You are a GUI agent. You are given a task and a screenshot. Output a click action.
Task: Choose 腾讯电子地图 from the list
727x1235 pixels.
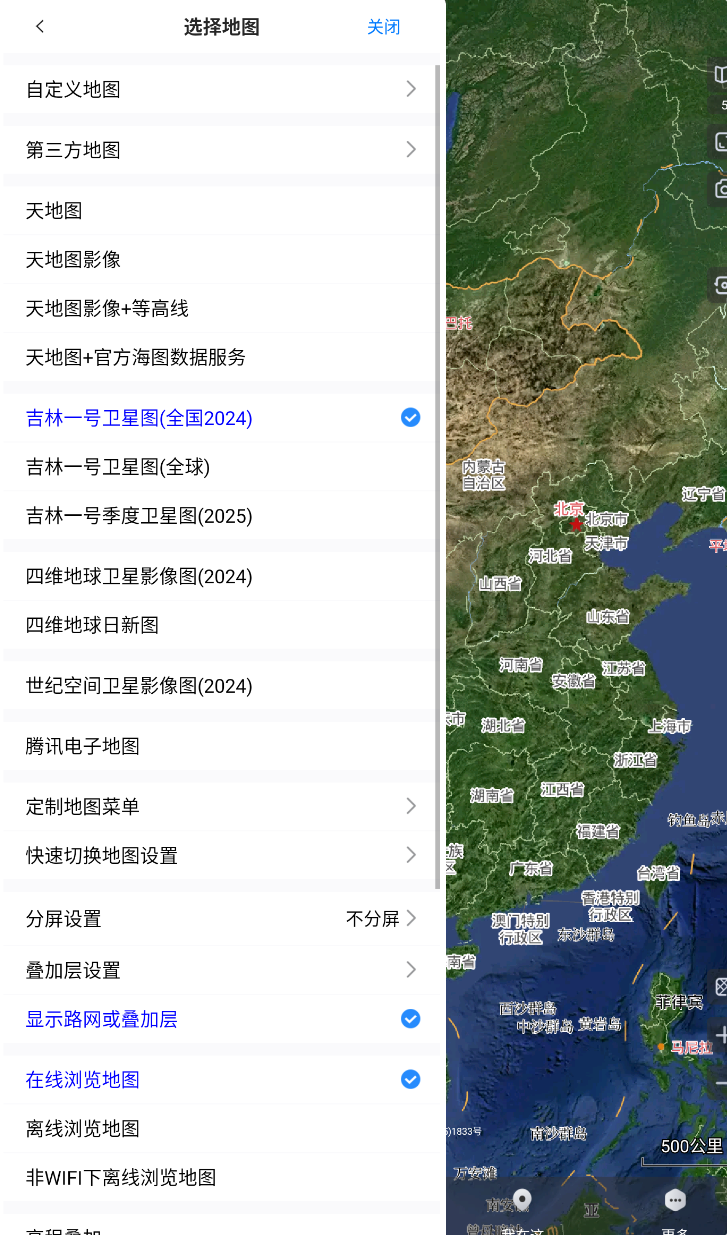click(220, 745)
